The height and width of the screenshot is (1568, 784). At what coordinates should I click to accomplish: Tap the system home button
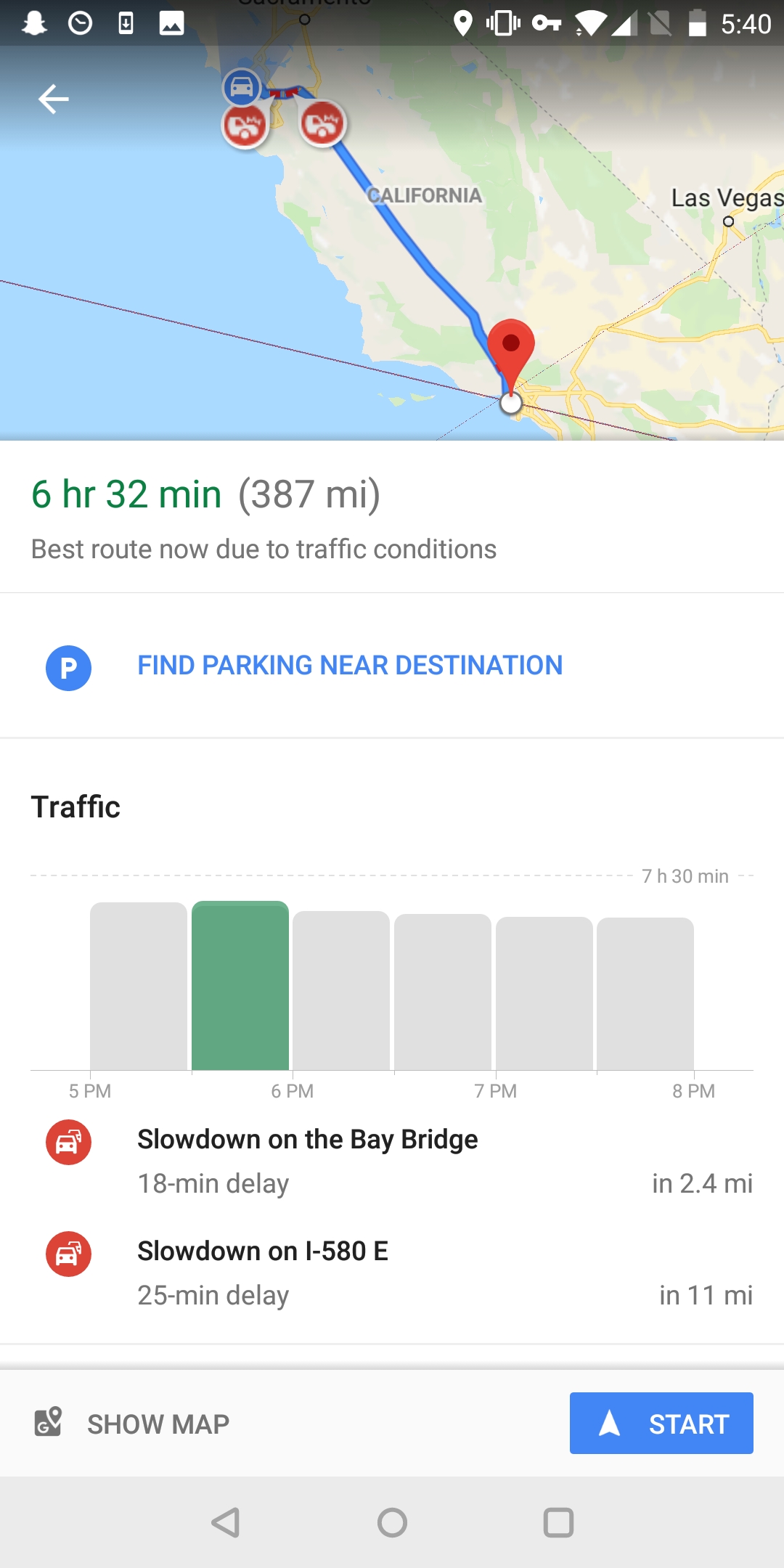tap(392, 1522)
